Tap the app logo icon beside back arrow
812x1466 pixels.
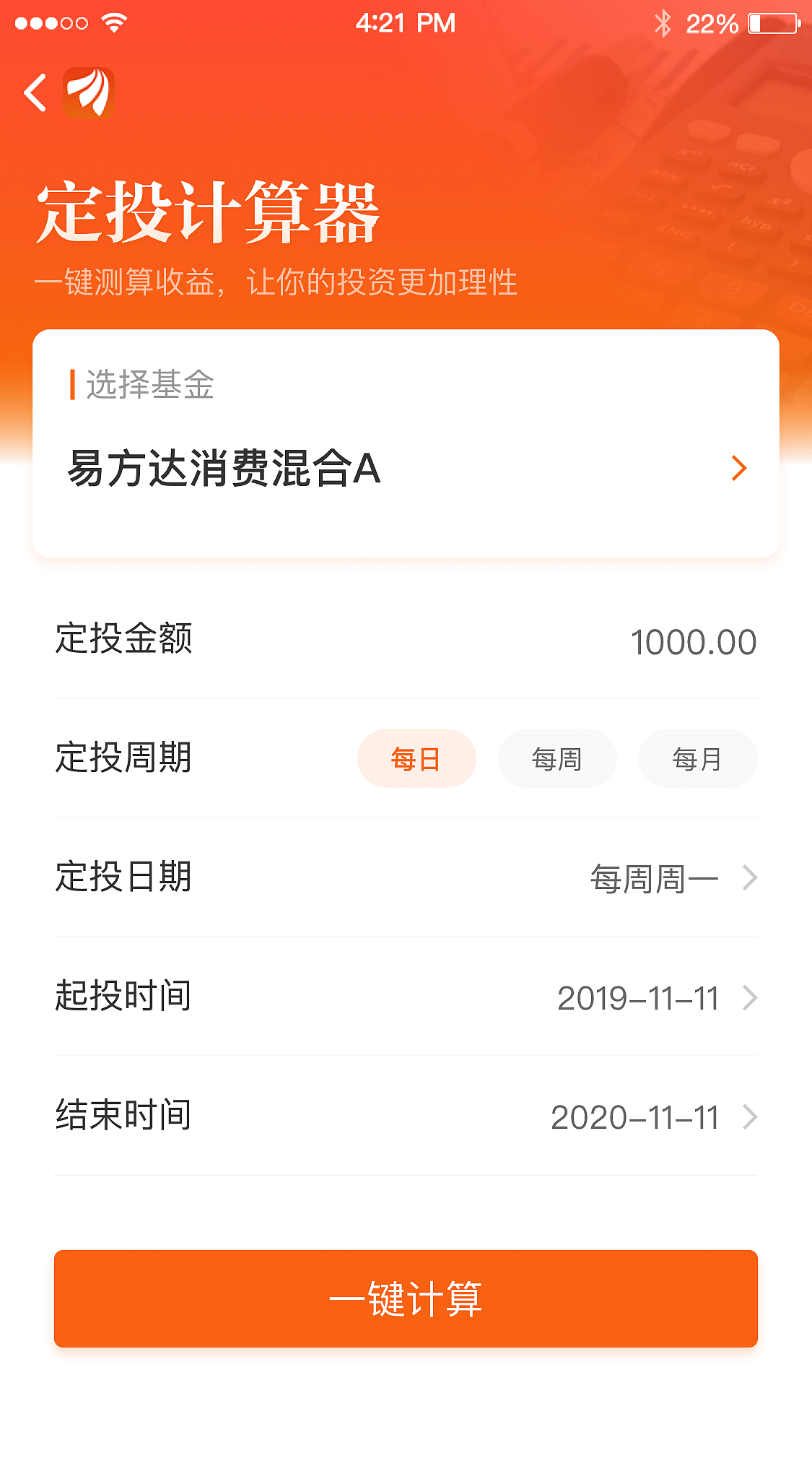(x=88, y=93)
